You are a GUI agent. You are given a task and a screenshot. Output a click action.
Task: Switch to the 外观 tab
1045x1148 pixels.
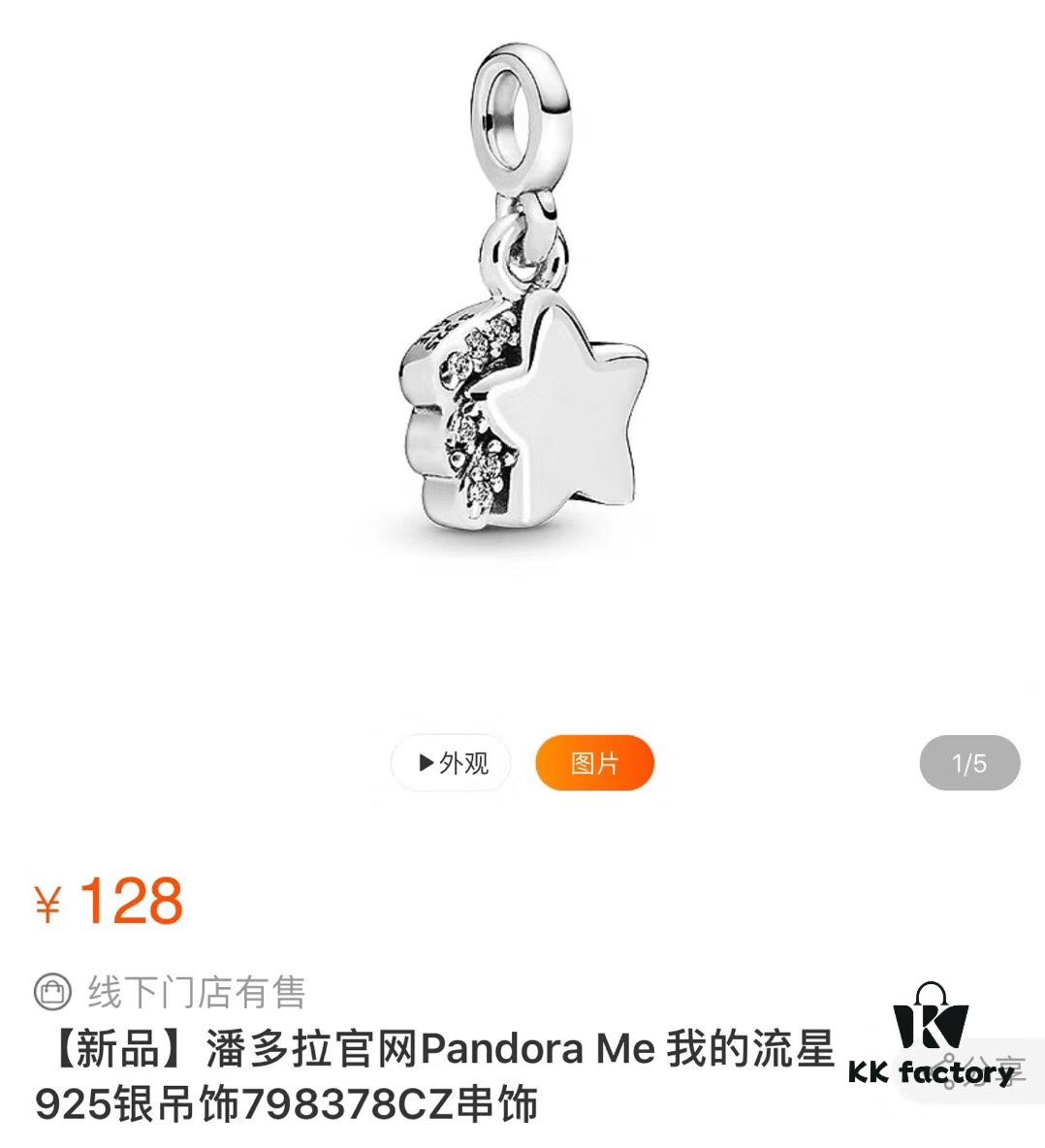[x=451, y=763]
